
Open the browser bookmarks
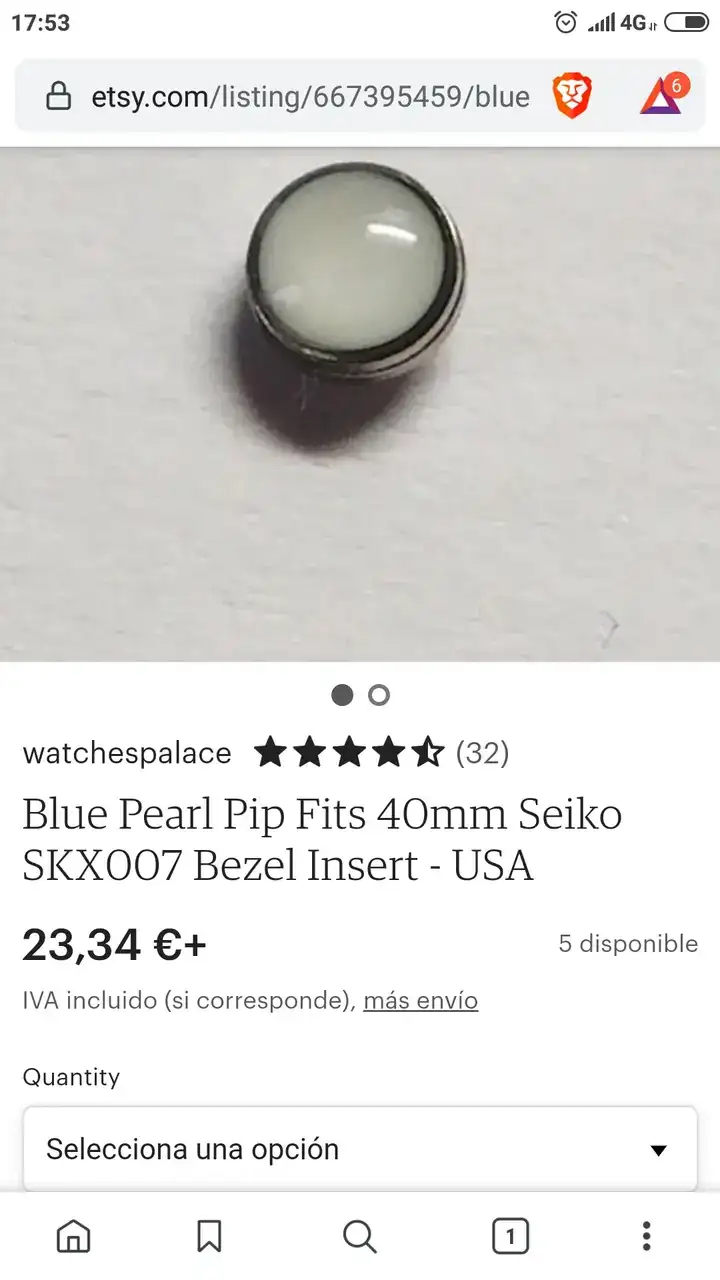pyautogui.click(x=209, y=1237)
